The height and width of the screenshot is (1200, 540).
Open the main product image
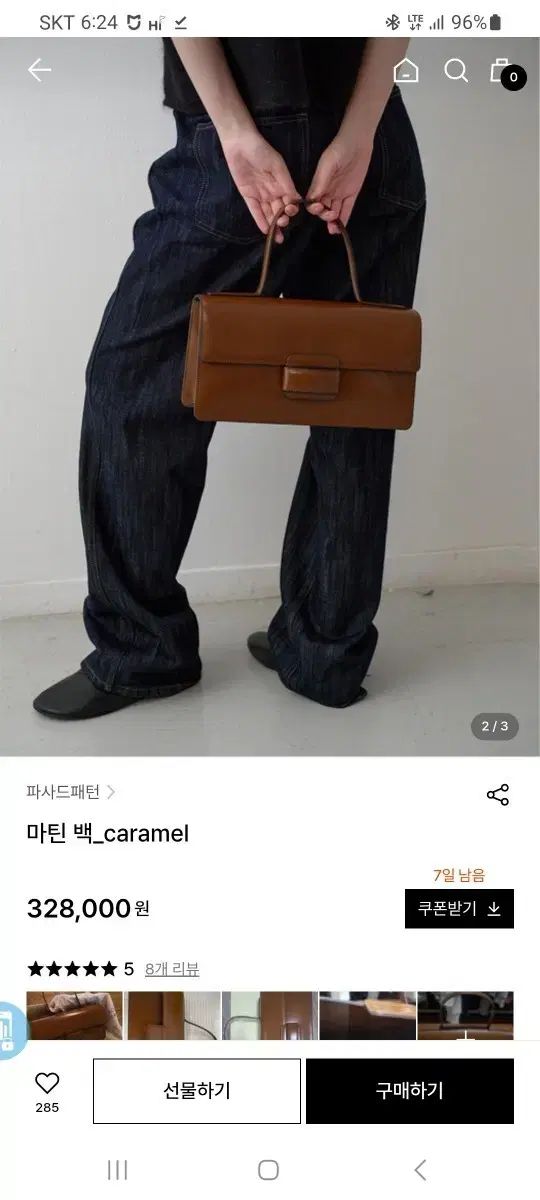pyautogui.click(x=270, y=397)
